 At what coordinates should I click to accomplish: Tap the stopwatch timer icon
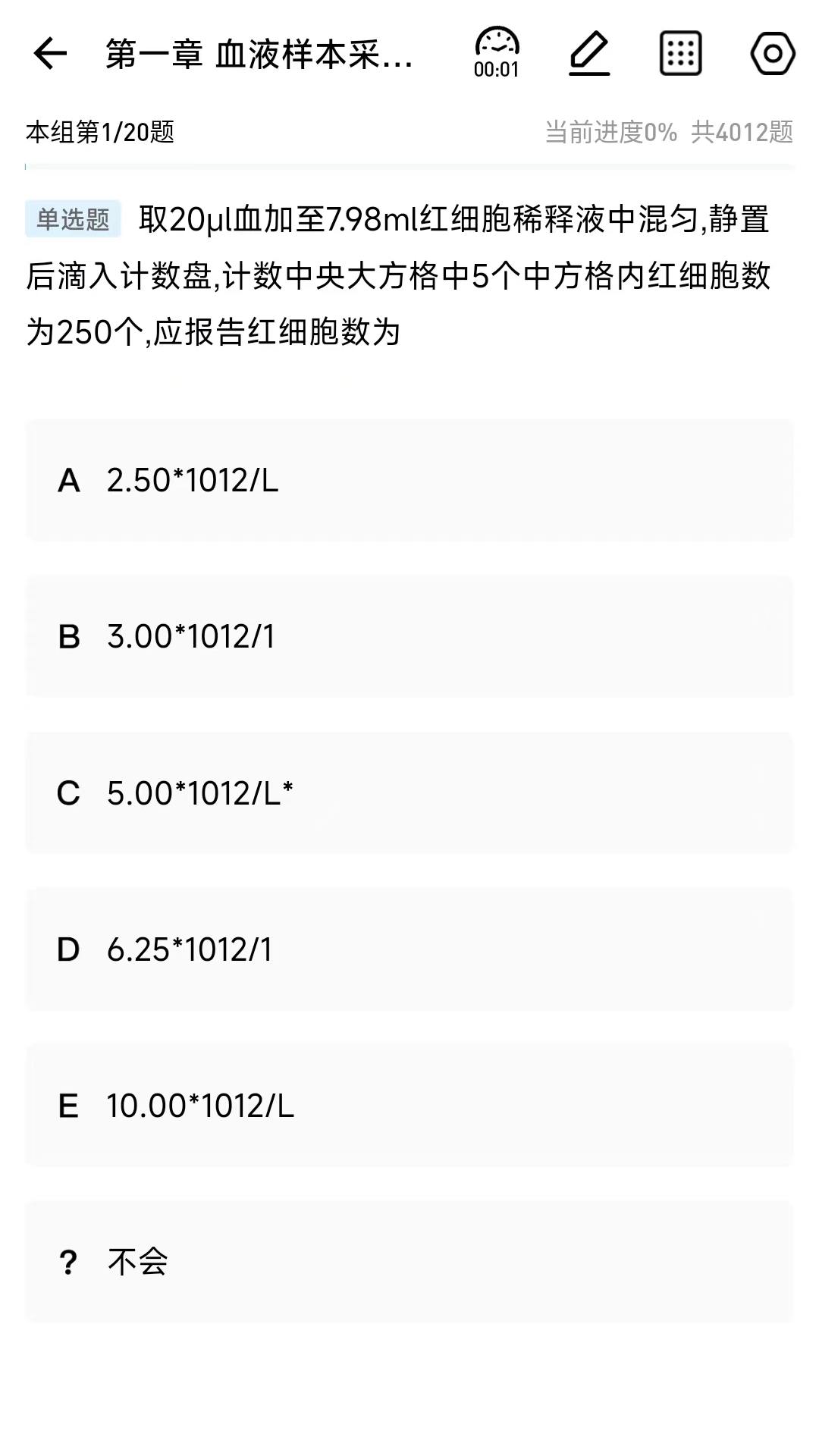coord(495,45)
